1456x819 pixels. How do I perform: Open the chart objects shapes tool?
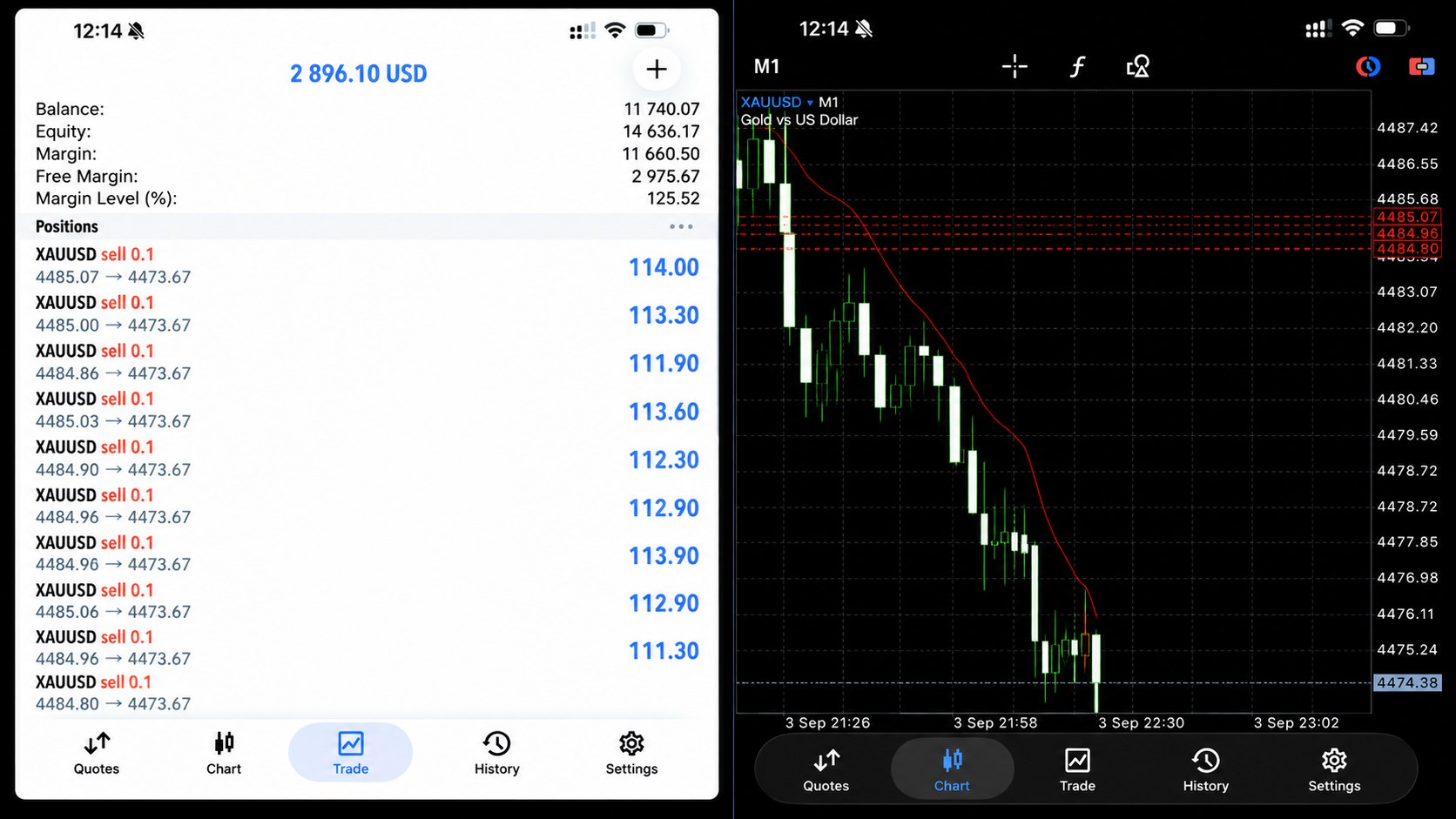pyautogui.click(x=1138, y=66)
